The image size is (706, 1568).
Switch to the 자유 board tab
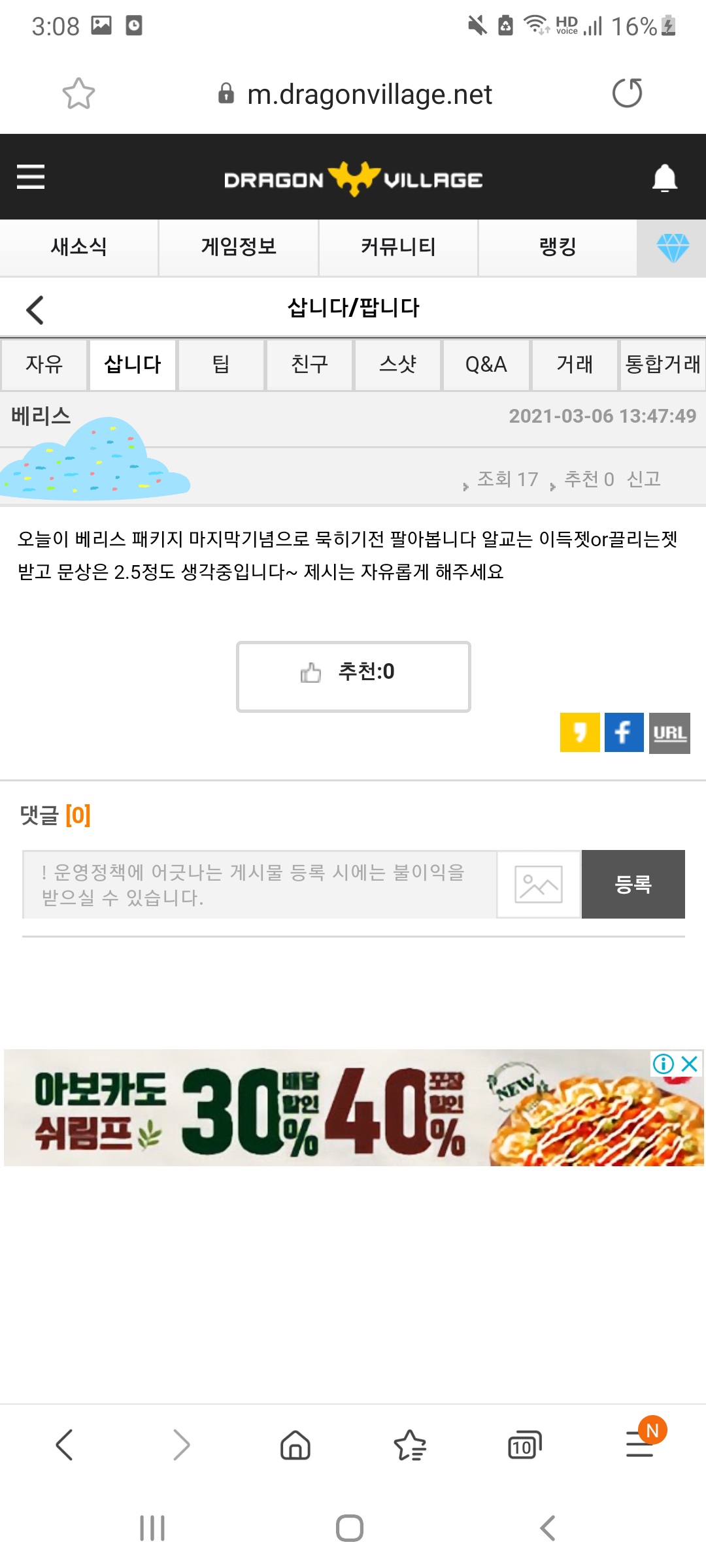[x=44, y=365]
